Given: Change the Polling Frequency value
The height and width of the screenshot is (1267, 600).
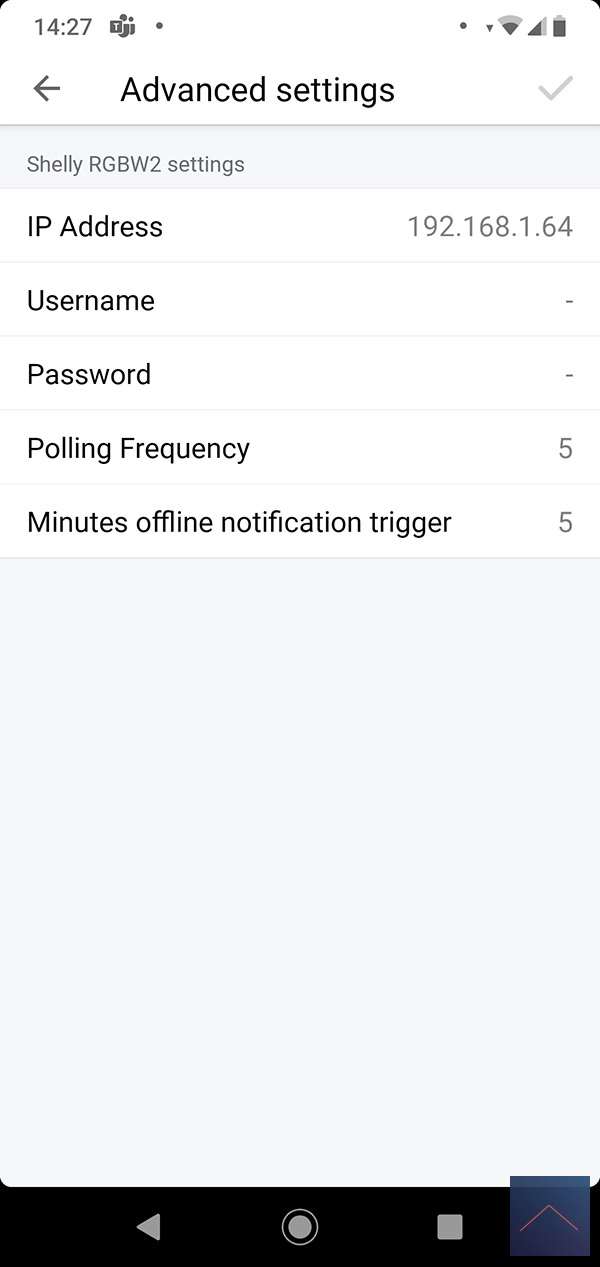Looking at the screenshot, I should [300, 448].
